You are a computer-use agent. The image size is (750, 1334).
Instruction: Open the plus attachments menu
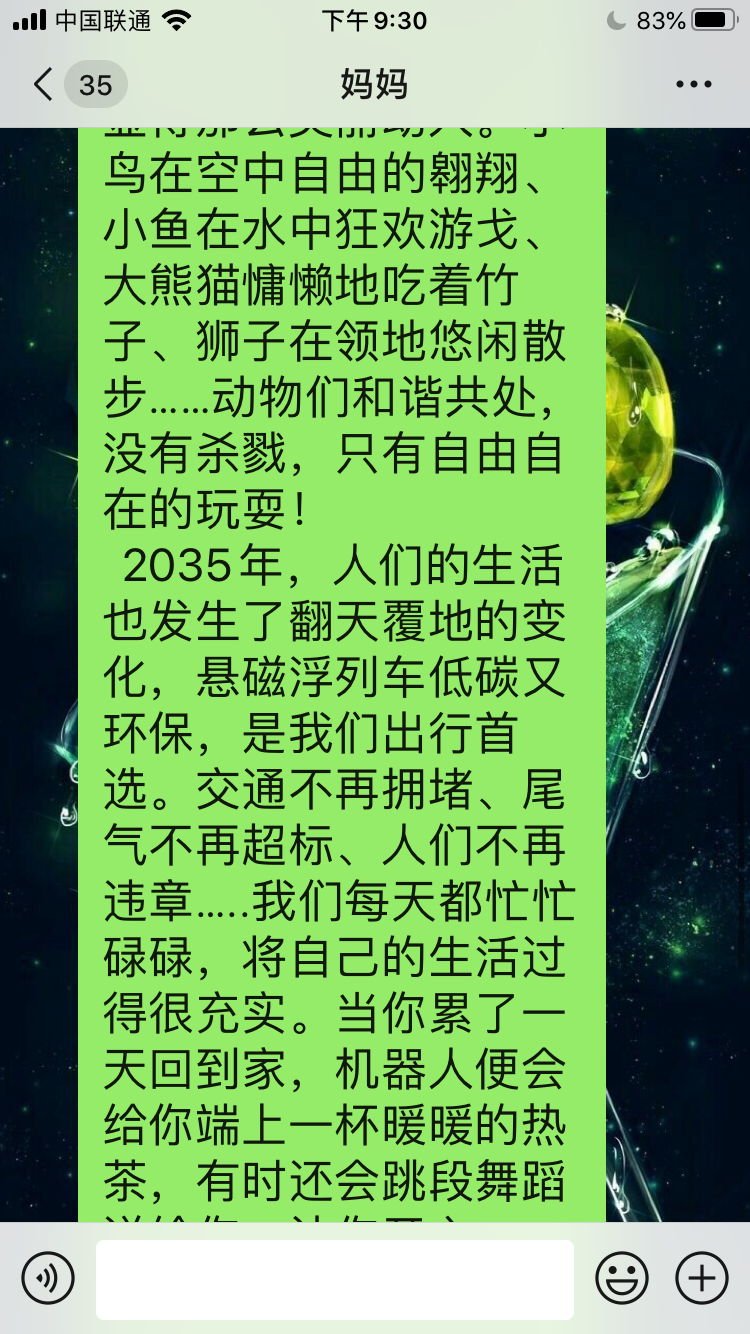702,1278
